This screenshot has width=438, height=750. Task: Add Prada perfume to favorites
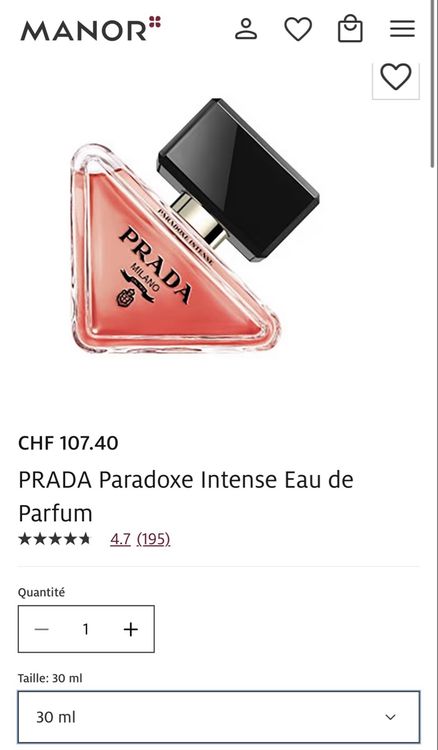point(396,77)
